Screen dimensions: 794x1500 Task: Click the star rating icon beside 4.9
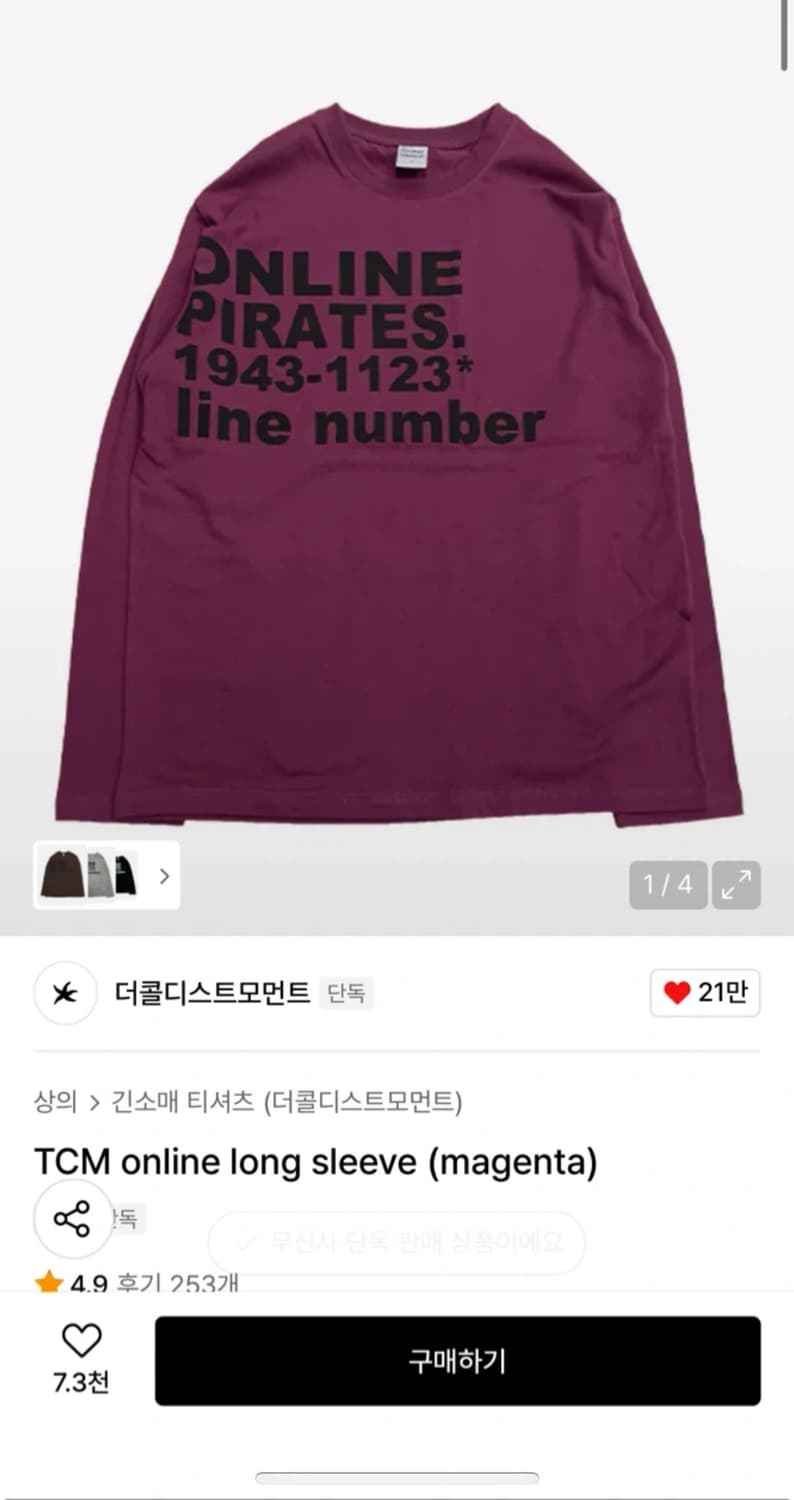47,1282
